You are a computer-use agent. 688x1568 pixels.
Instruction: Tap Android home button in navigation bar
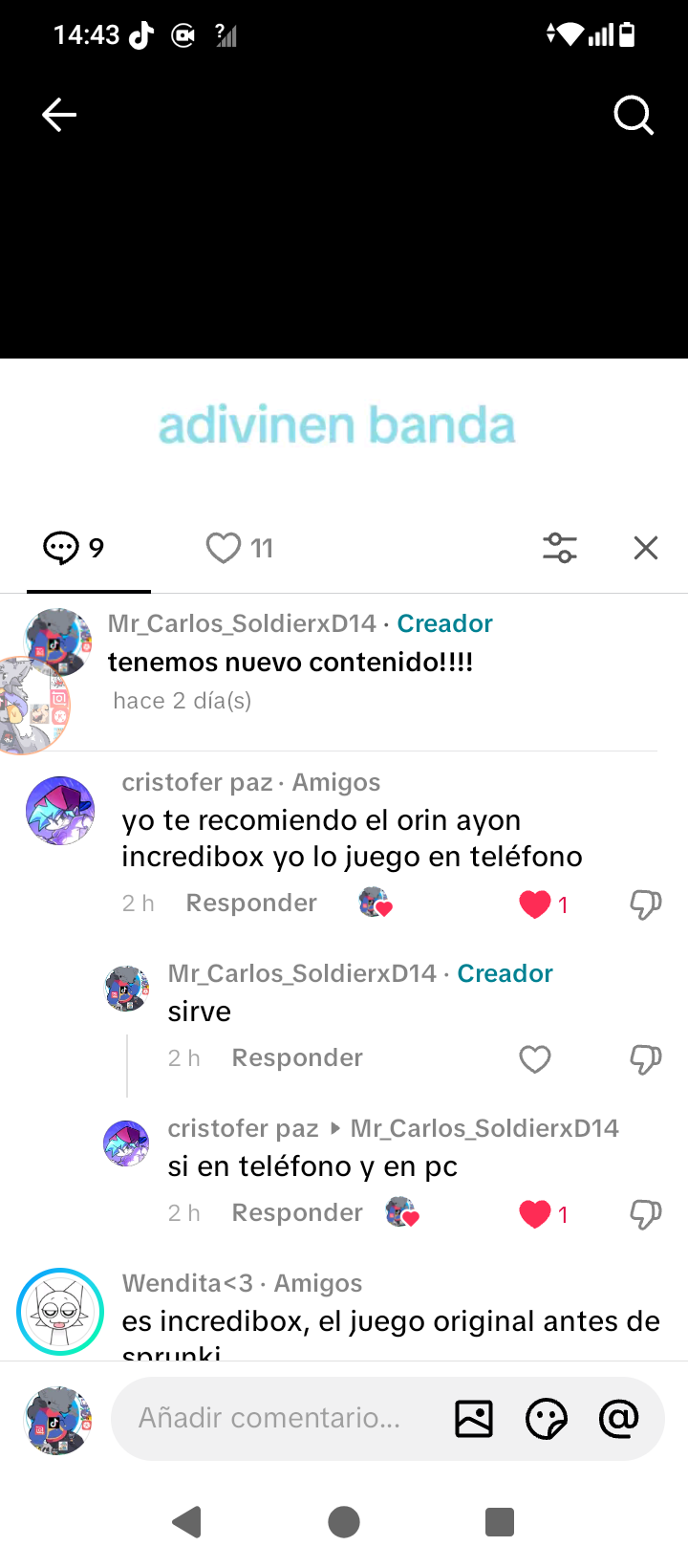(x=344, y=1521)
